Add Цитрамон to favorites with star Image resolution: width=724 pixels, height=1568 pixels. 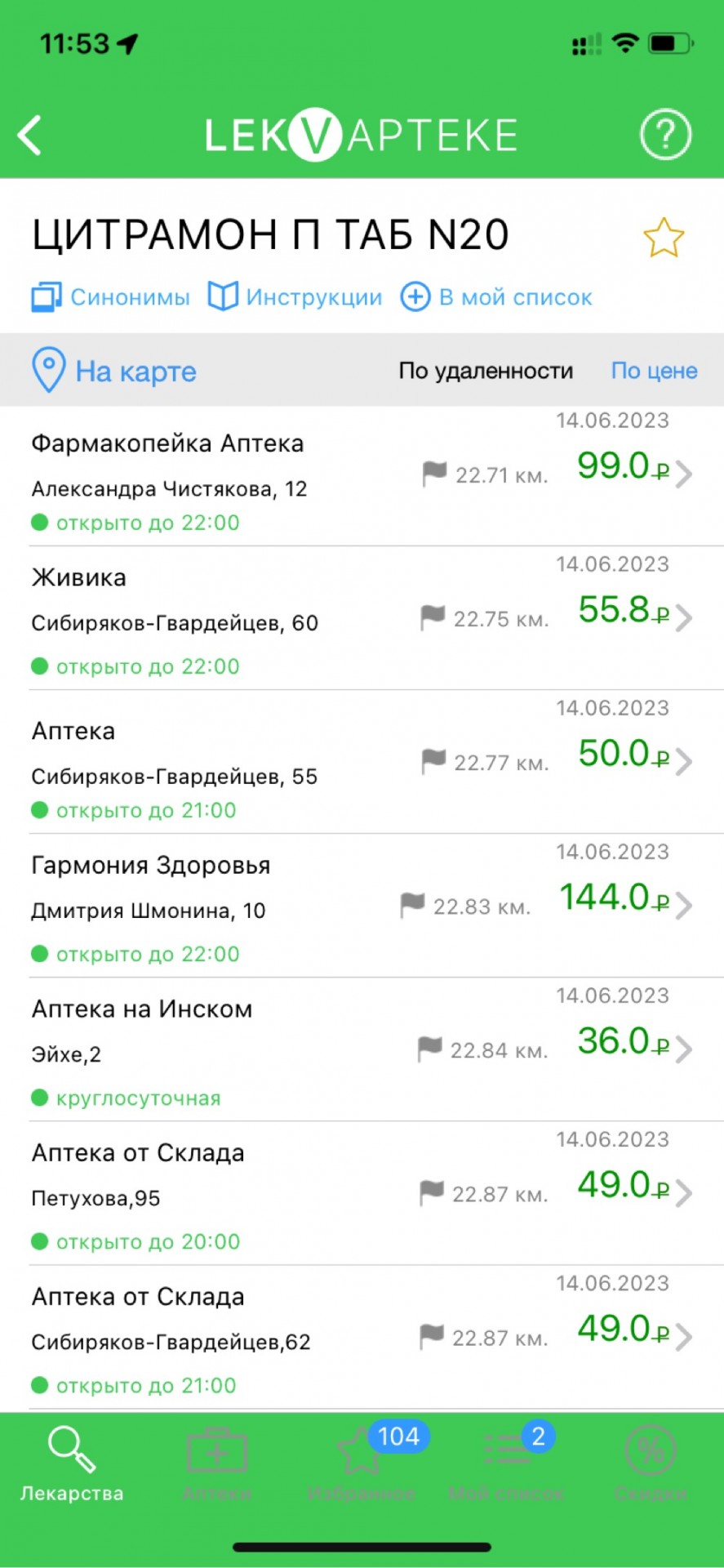click(x=664, y=238)
